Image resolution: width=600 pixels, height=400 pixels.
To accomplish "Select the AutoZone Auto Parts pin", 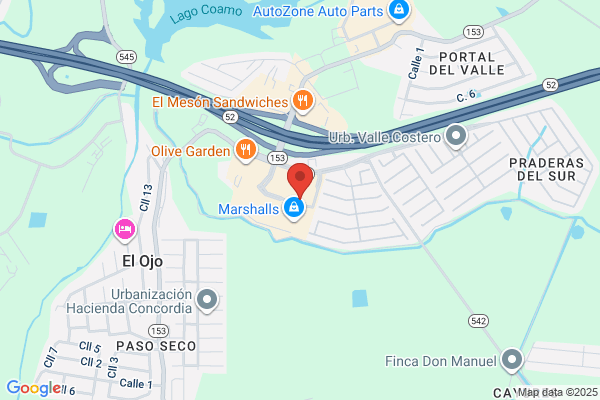I will click(399, 11).
